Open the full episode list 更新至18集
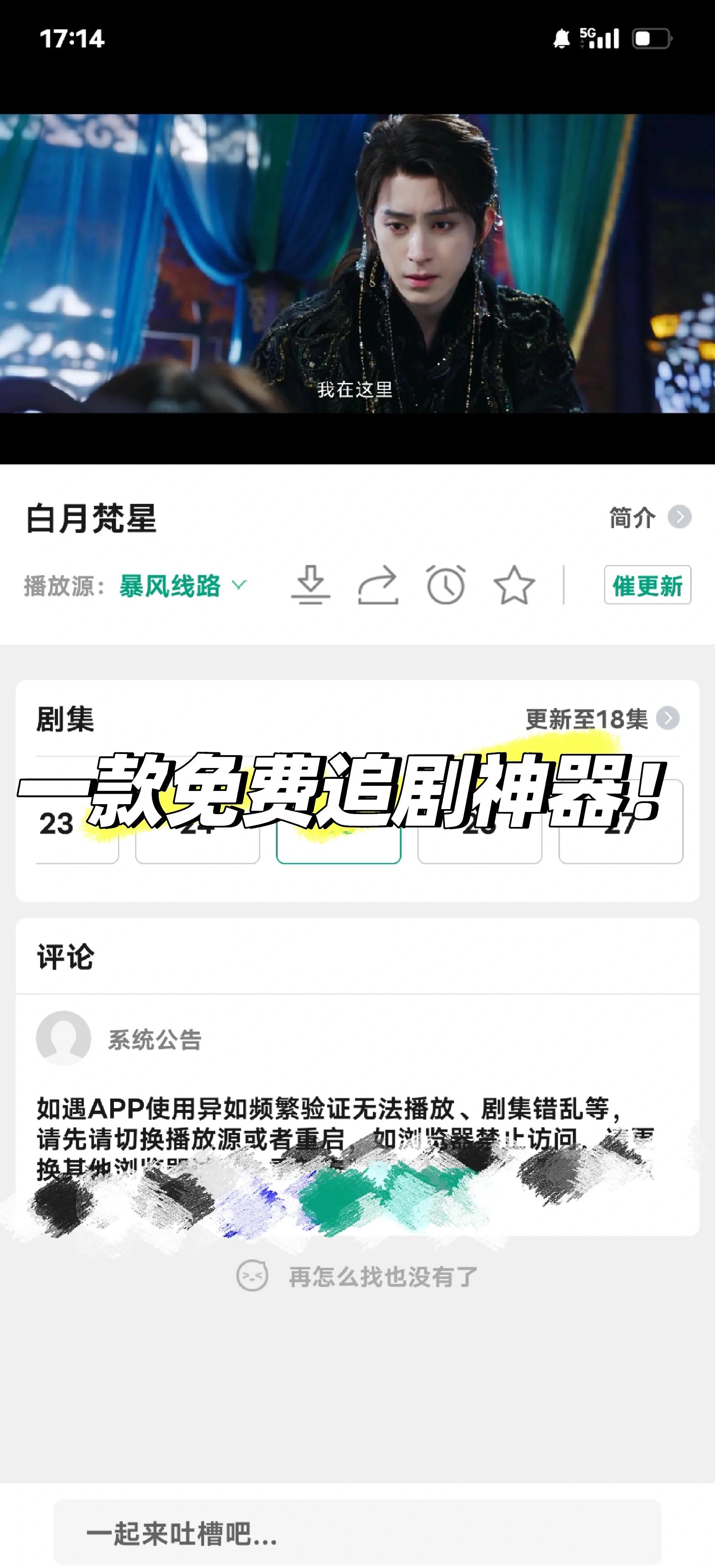Image resolution: width=715 pixels, height=1568 pixels. click(602, 719)
